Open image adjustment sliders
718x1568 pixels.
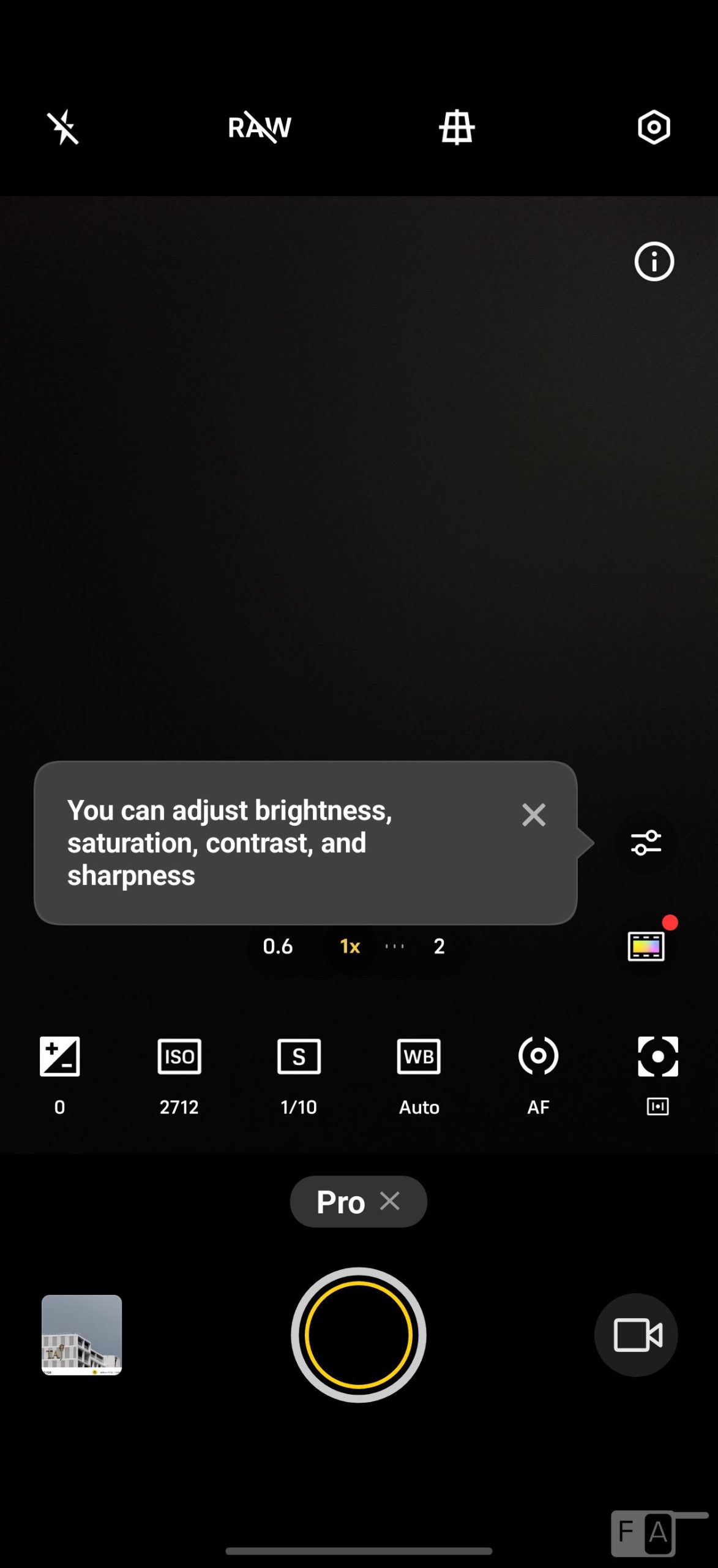tap(646, 842)
